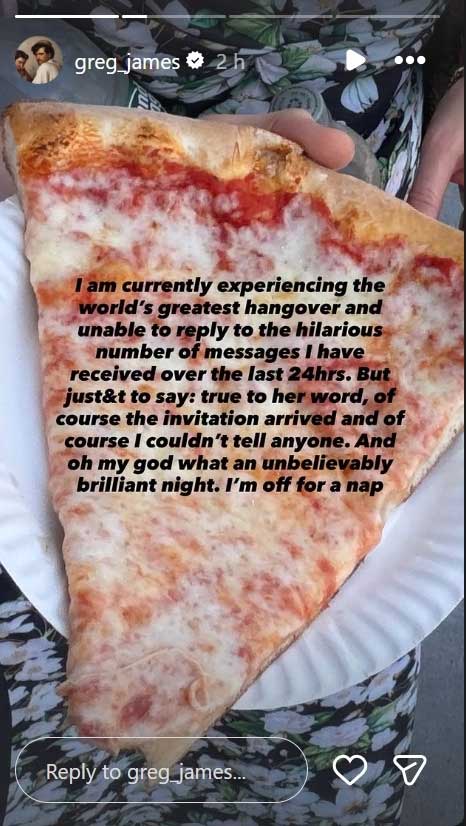Open the three-dot options menu
Screen dimensions: 466x826
pyautogui.click(x=410, y=60)
